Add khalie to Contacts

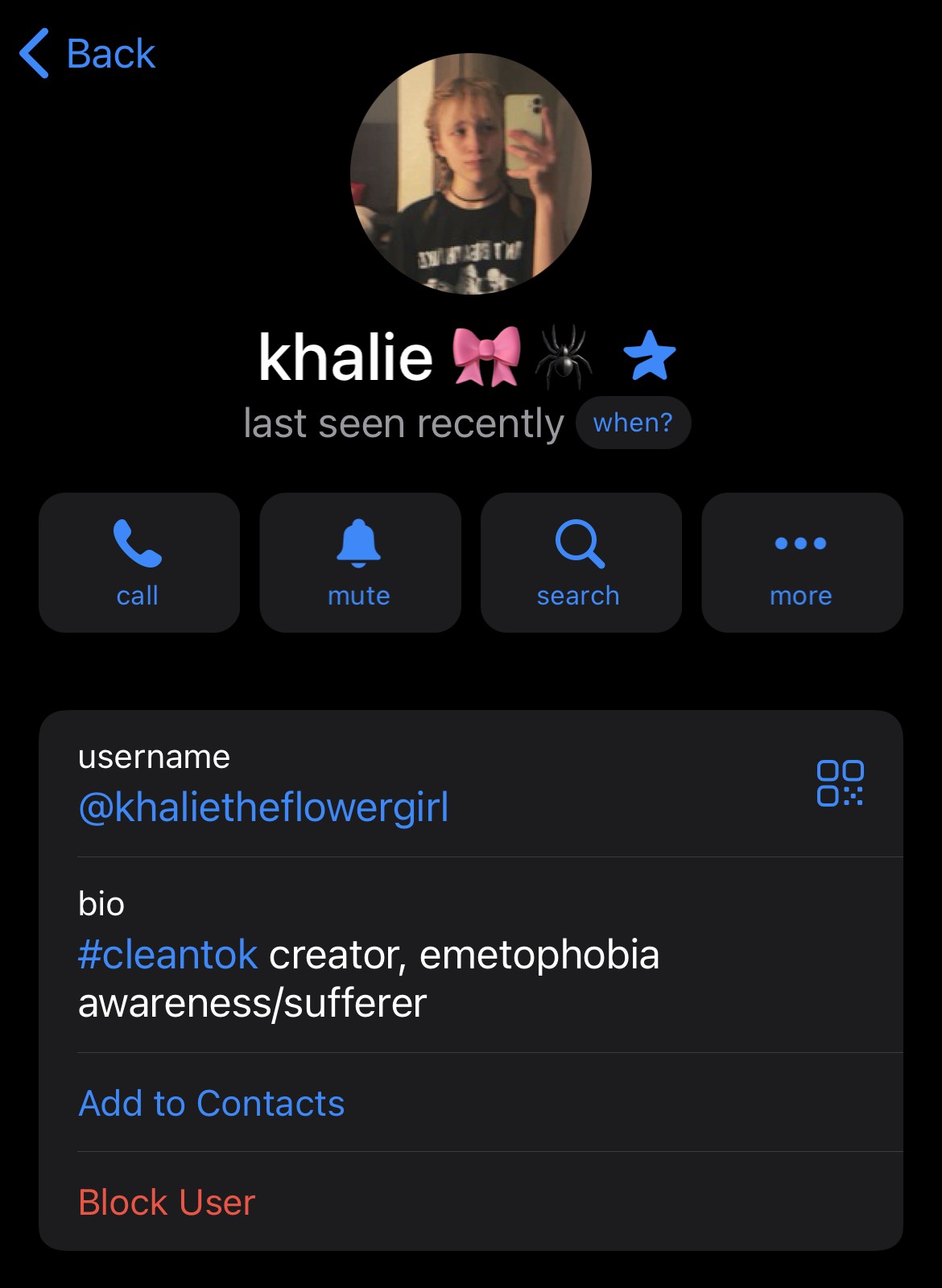click(x=212, y=1103)
